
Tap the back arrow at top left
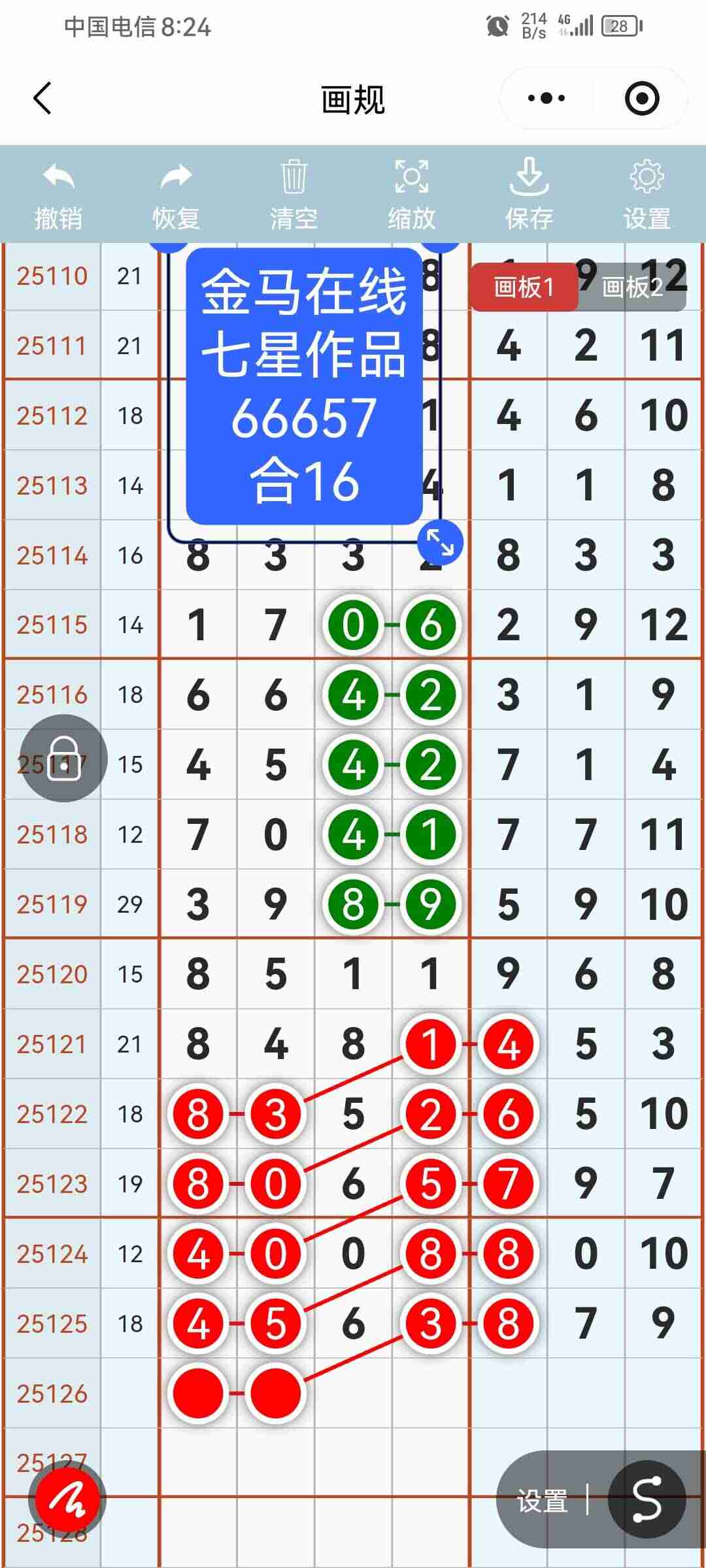(42, 99)
